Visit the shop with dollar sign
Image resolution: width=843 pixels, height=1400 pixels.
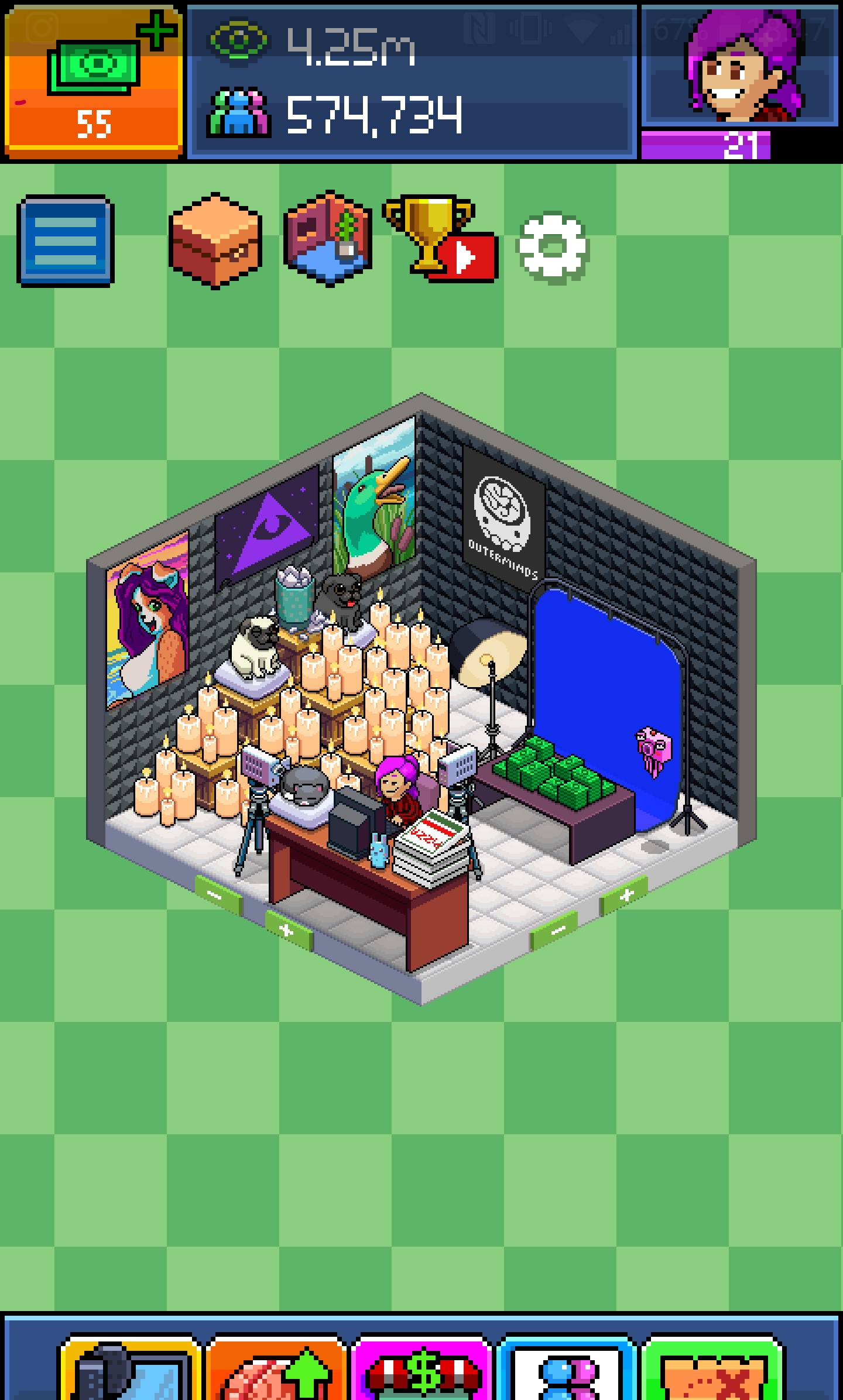[421, 1367]
